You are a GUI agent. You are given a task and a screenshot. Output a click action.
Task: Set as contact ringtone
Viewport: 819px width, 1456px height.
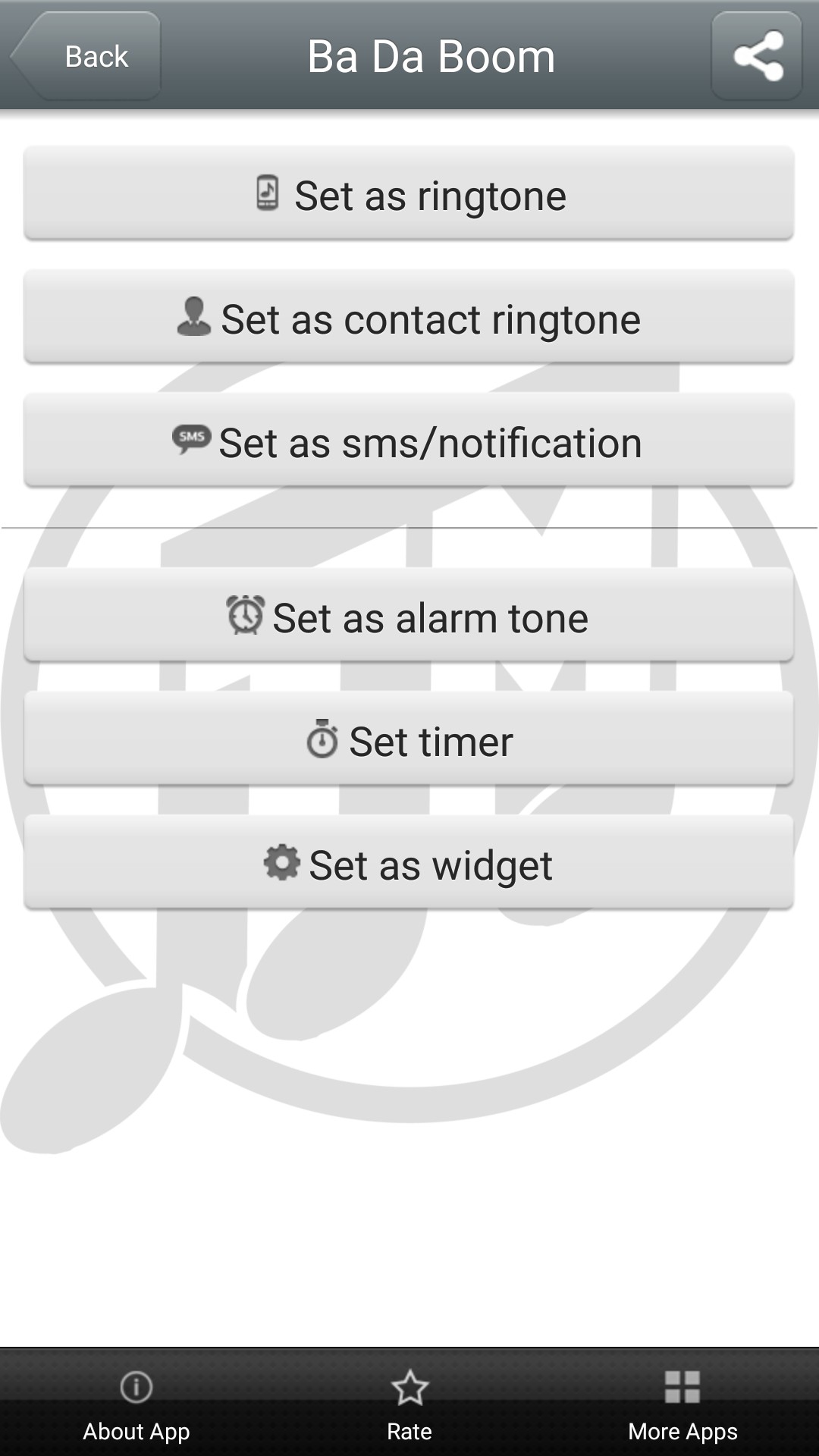click(x=409, y=318)
